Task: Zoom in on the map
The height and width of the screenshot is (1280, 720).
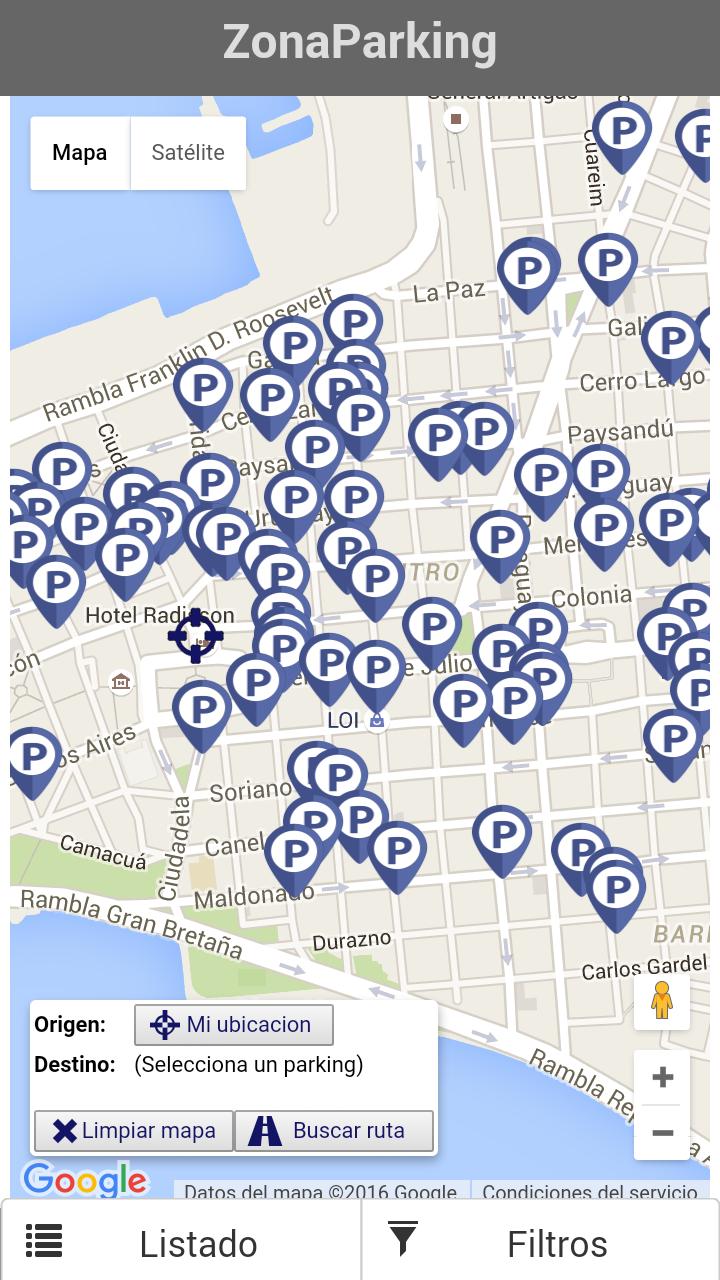Action: point(662,1077)
